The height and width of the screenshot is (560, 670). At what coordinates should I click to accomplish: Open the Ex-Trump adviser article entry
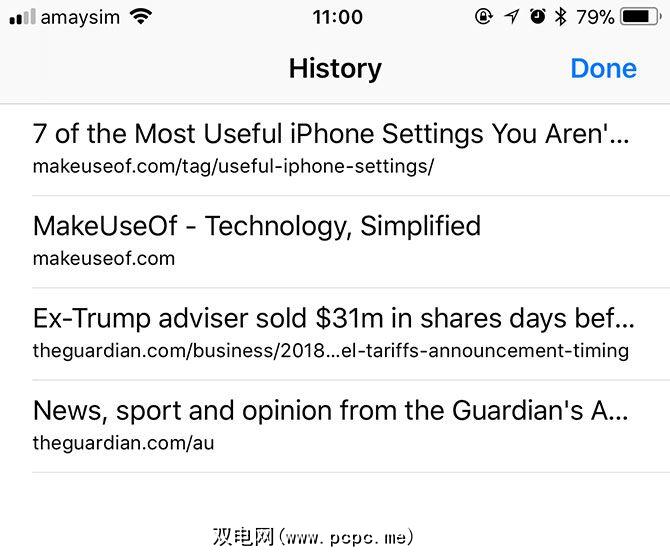(x=333, y=333)
